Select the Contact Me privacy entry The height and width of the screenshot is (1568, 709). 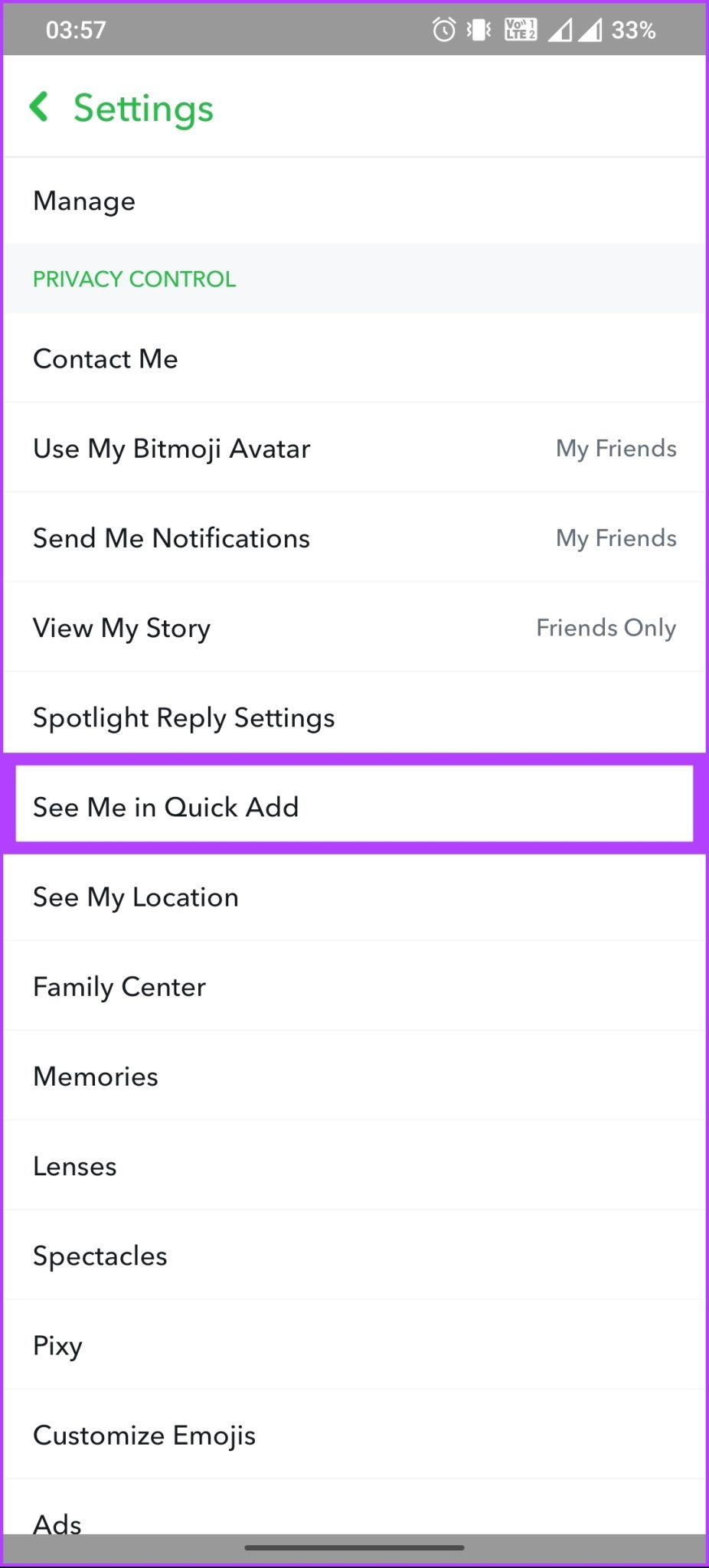pos(354,358)
